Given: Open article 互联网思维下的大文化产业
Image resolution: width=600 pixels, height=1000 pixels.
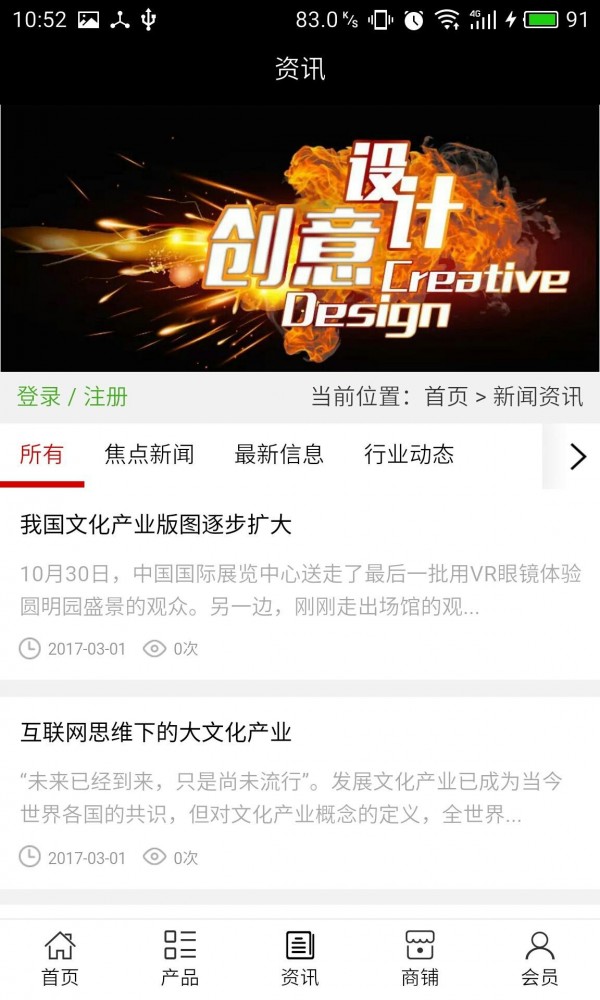Looking at the screenshot, I should 156,732.
